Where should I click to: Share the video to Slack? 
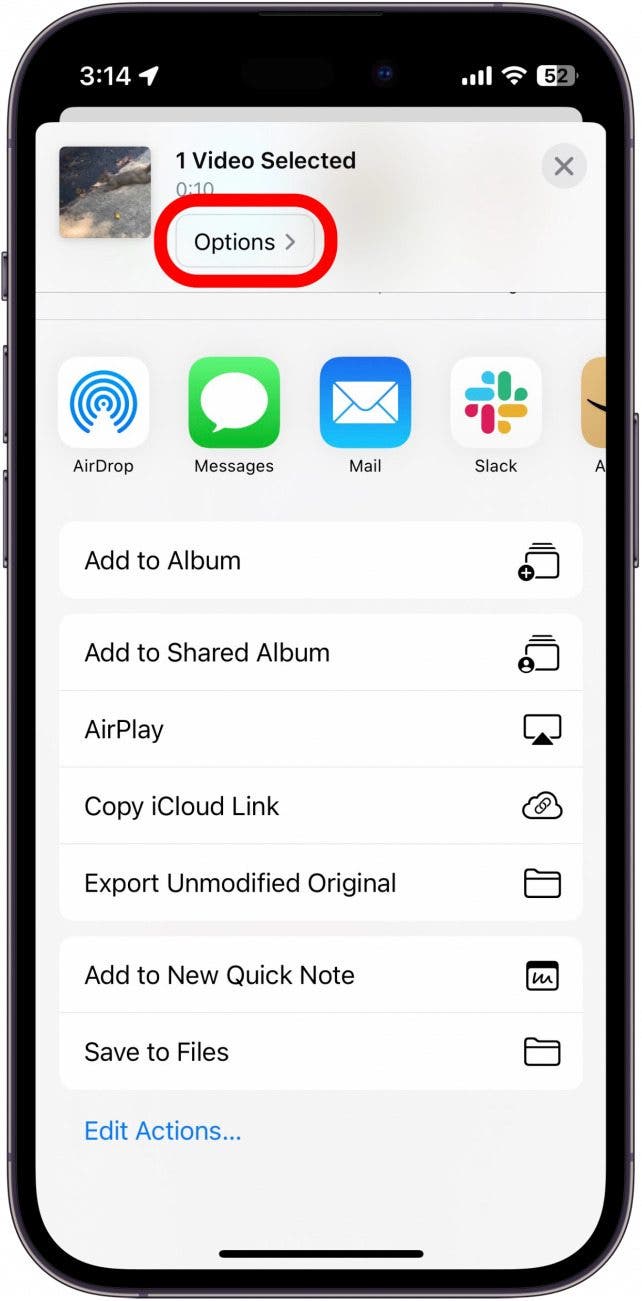point(496,403)
